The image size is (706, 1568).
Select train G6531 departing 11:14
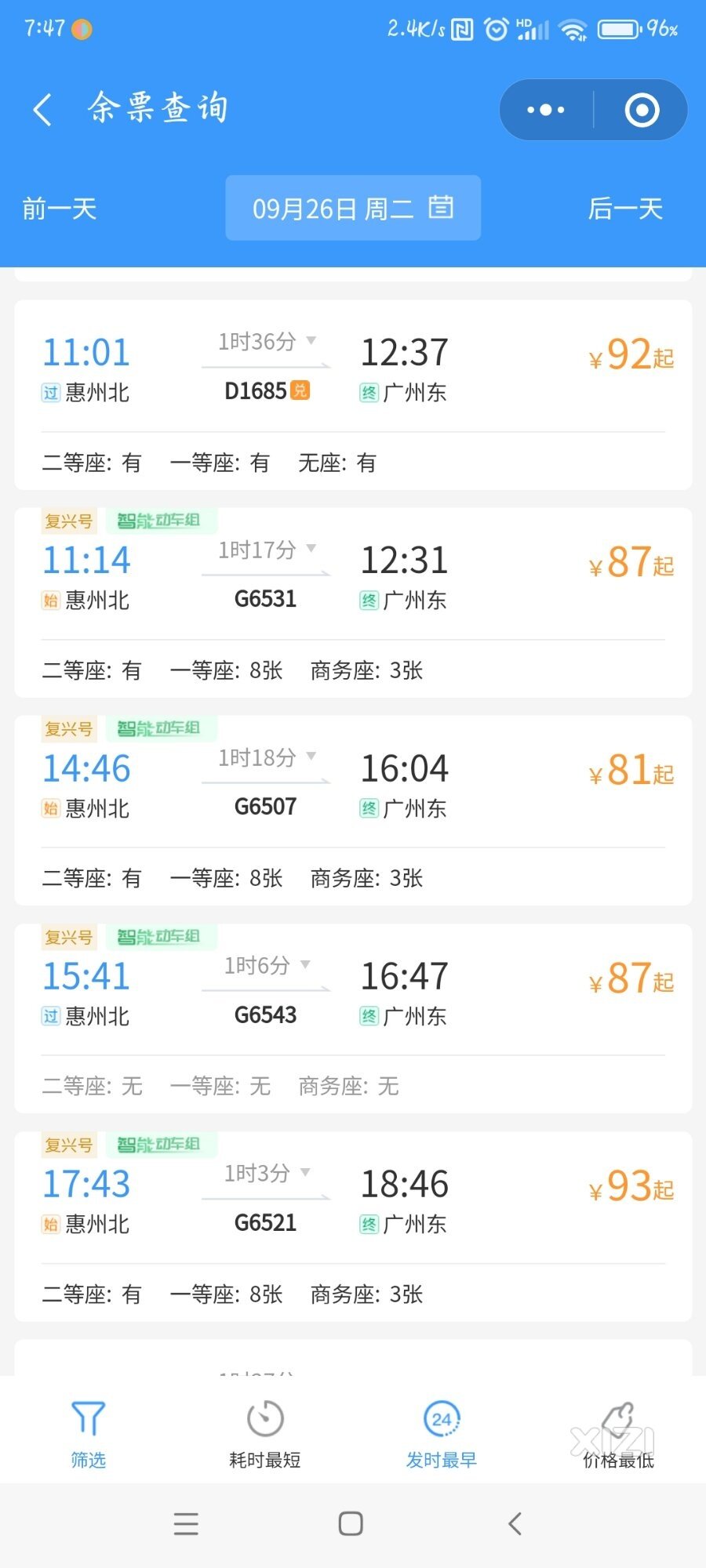[x=353, y=603]
